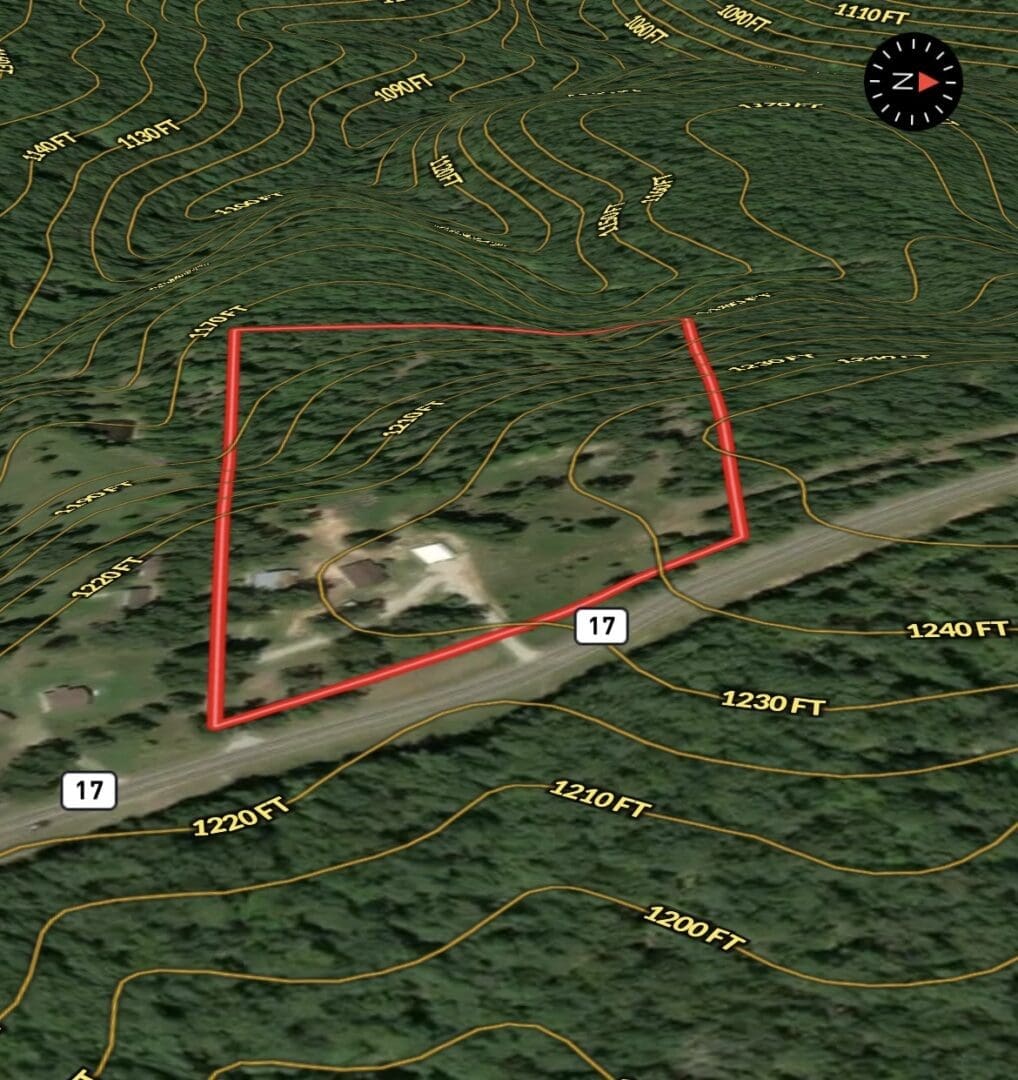Tap the compass to reset north

click(x=912, y=82)
